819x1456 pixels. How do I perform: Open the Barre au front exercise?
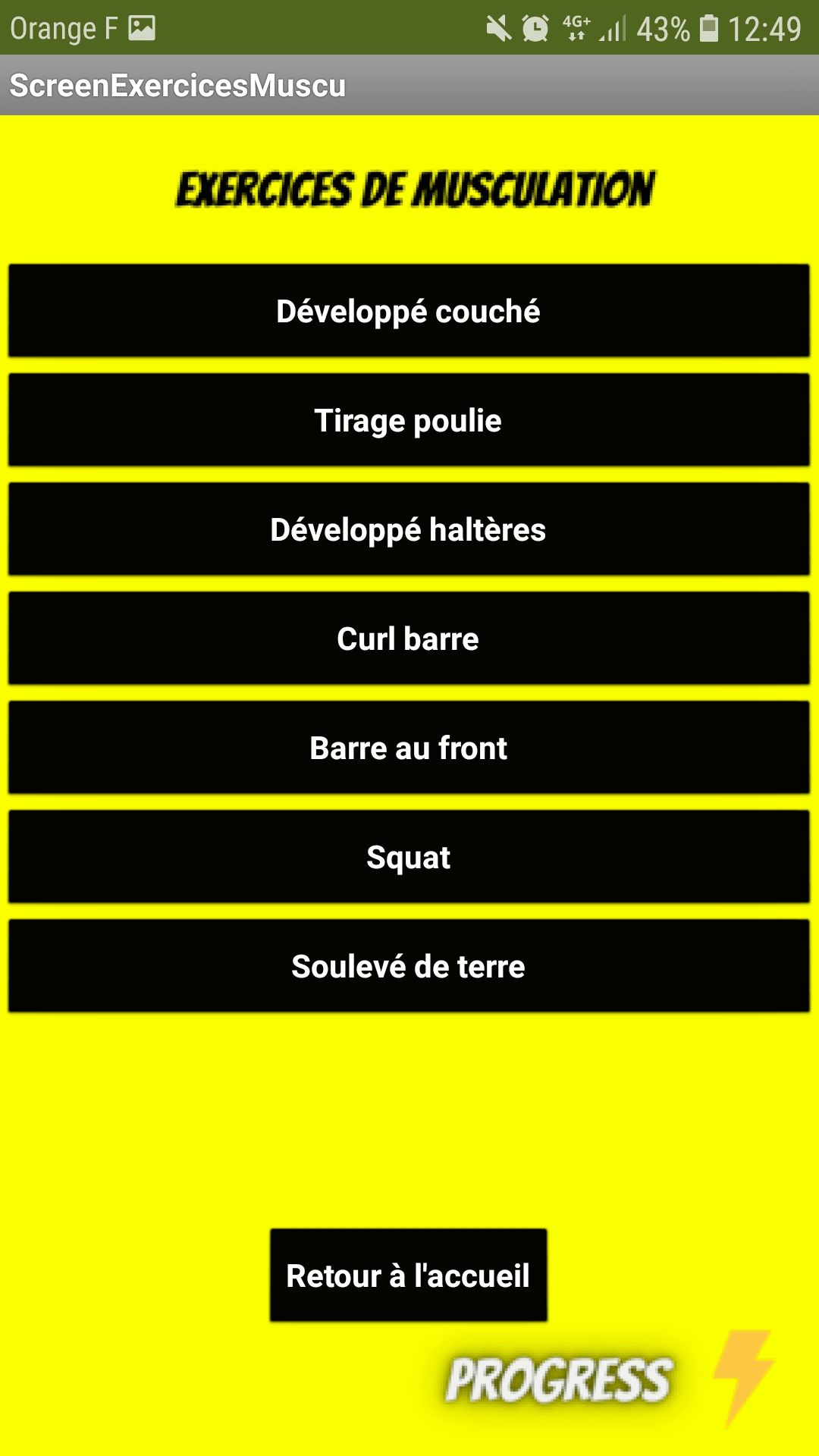click(x=409, y=748)
